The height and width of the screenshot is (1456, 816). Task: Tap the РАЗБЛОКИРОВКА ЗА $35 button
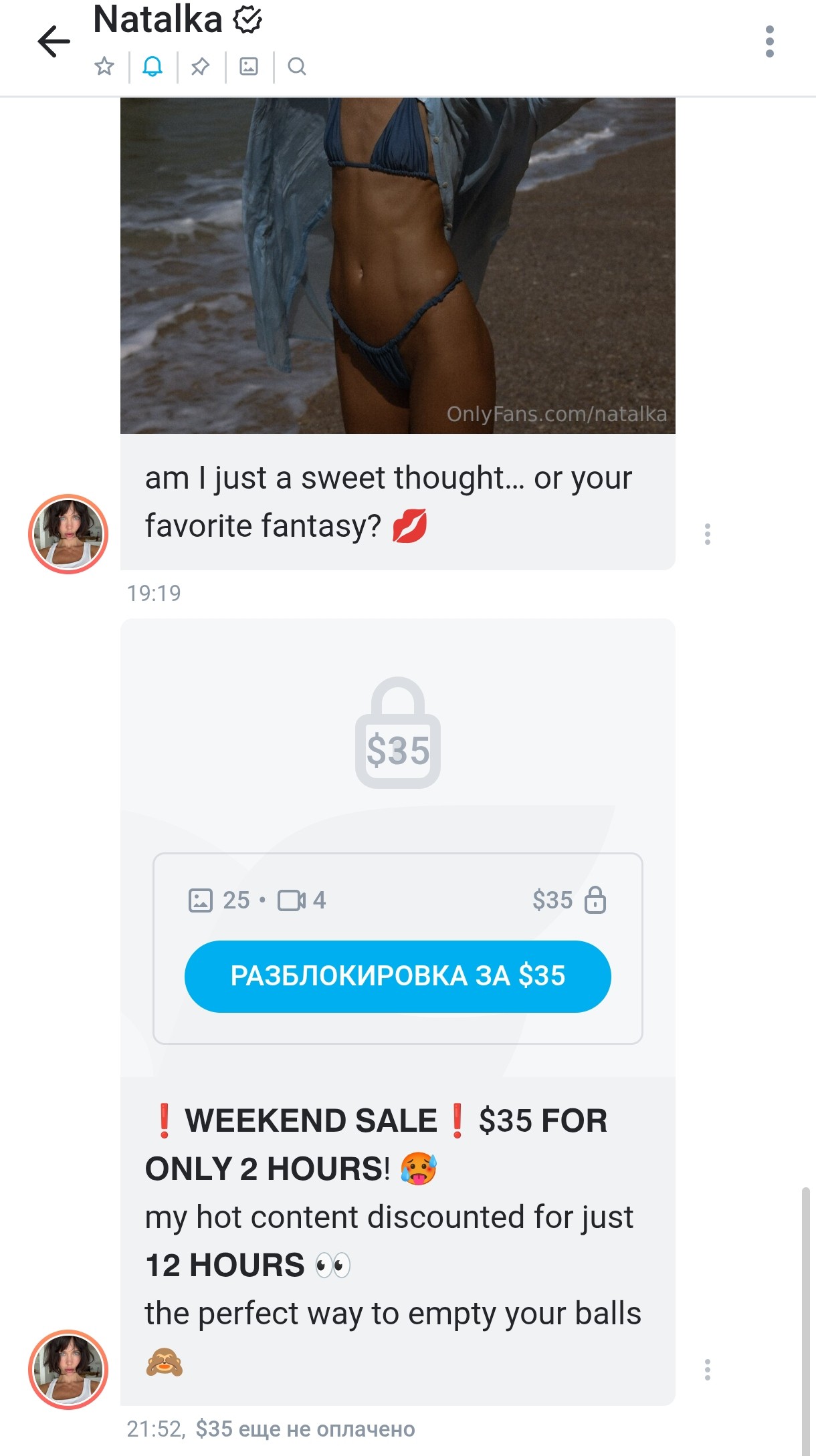[x=397, y=976]
